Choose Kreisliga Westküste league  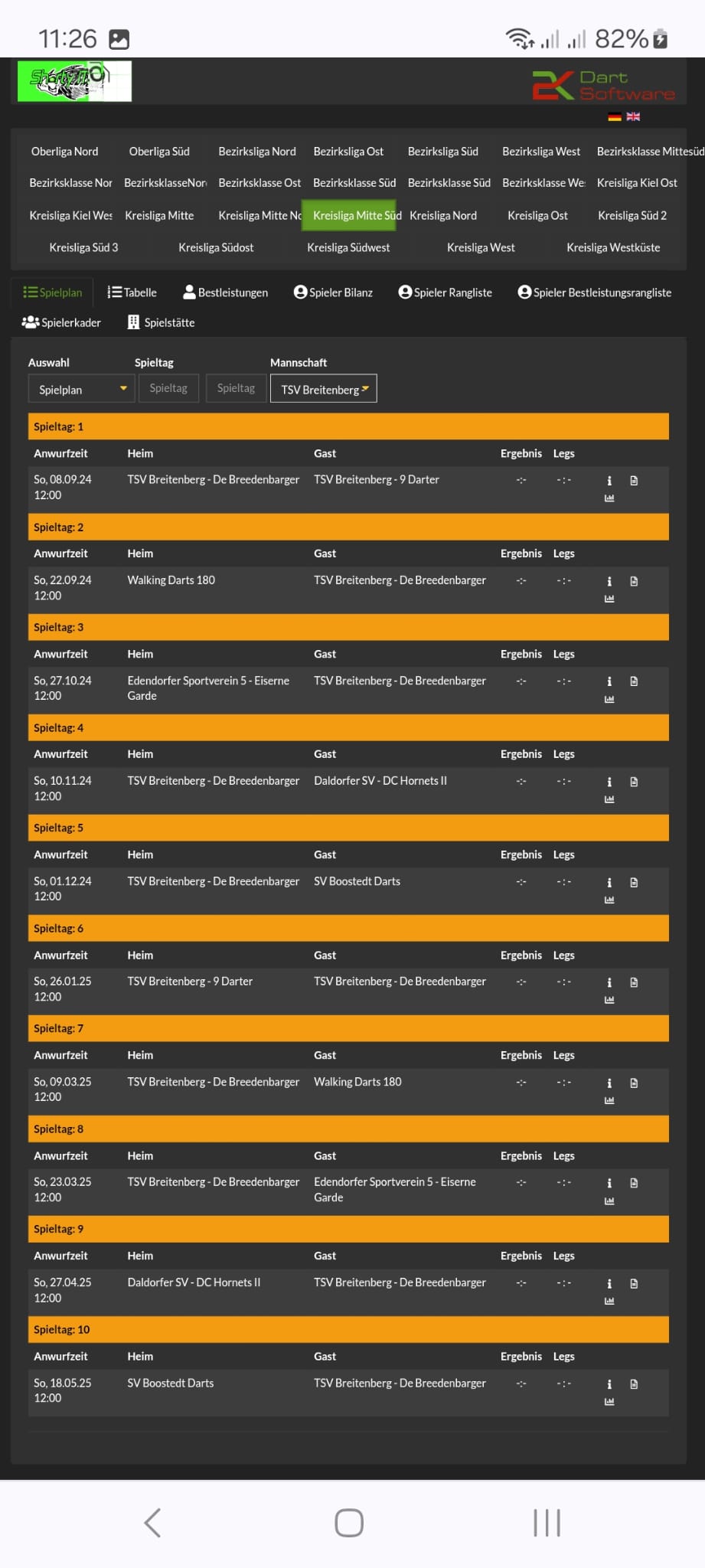click(613, 247)
